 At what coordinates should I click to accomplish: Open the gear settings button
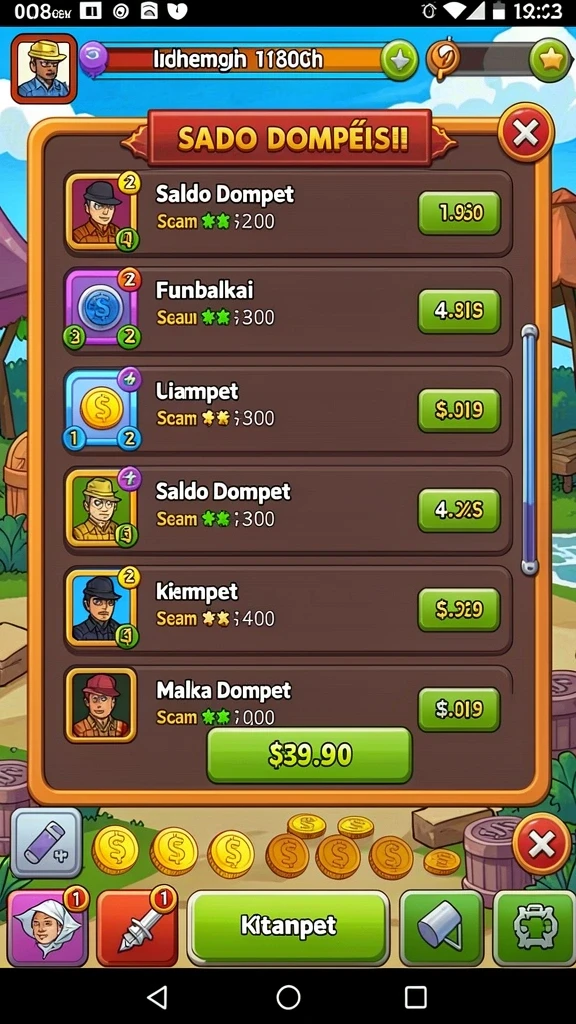click(x=534, y=927)
